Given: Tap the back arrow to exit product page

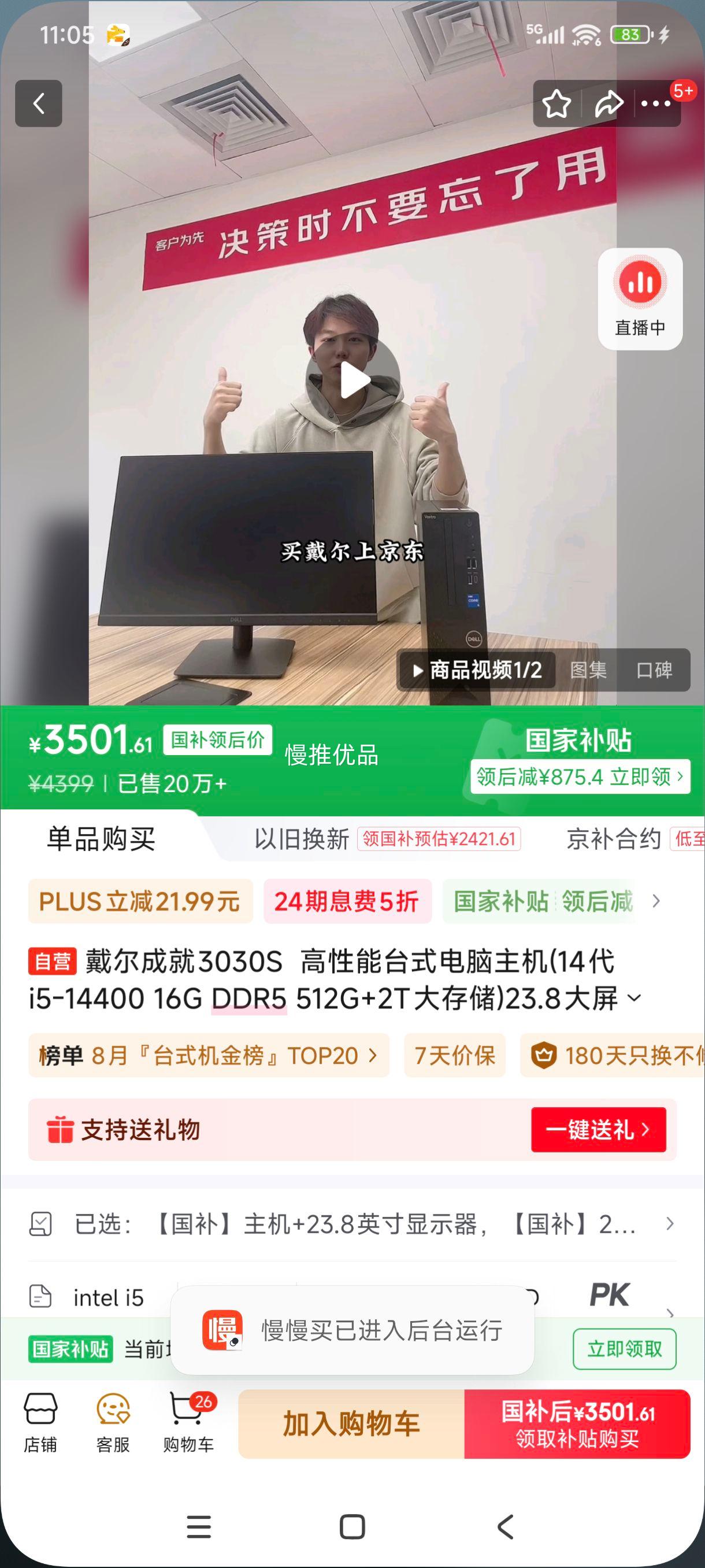Looking at the screenshot, I should [38, 102].
